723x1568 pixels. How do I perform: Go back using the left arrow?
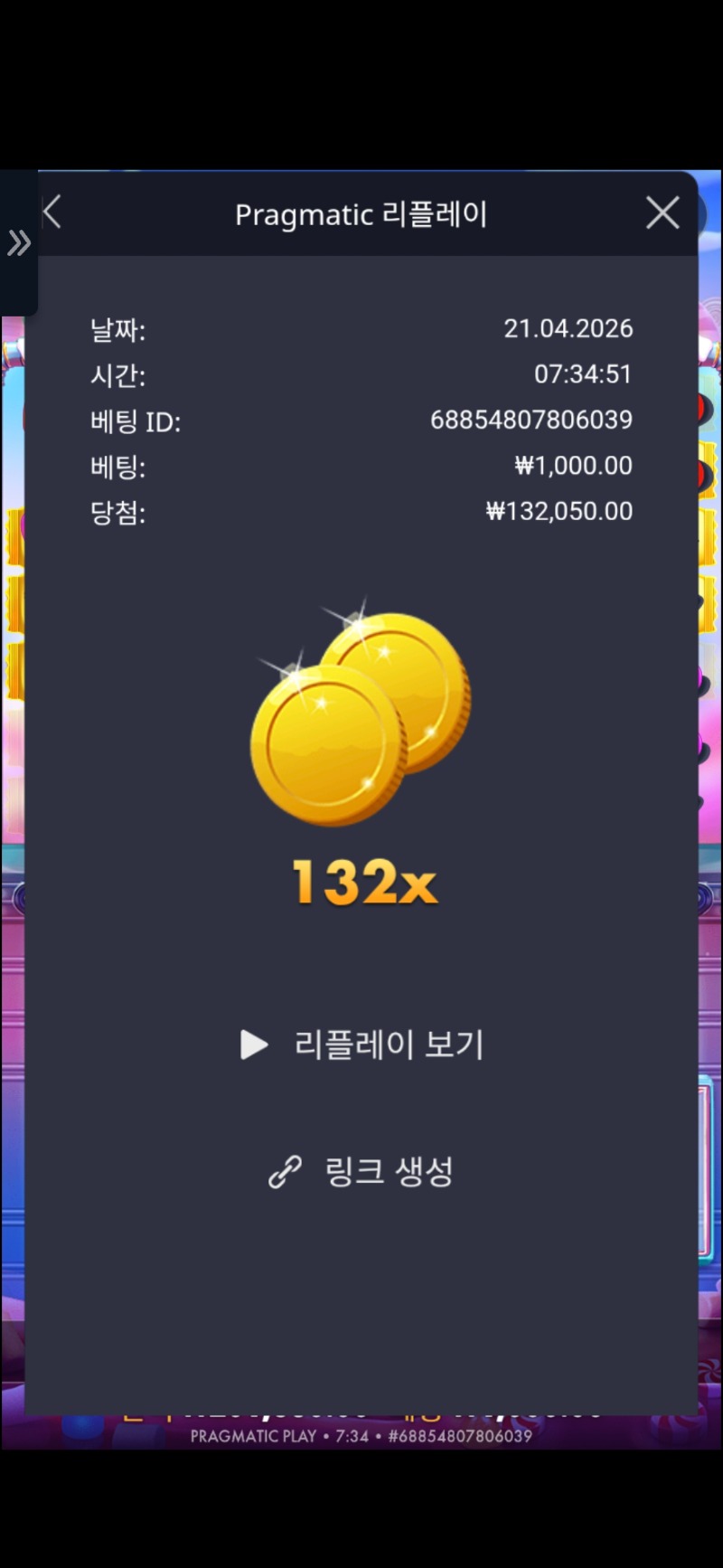pyautogui.click(x=52, y=213)
